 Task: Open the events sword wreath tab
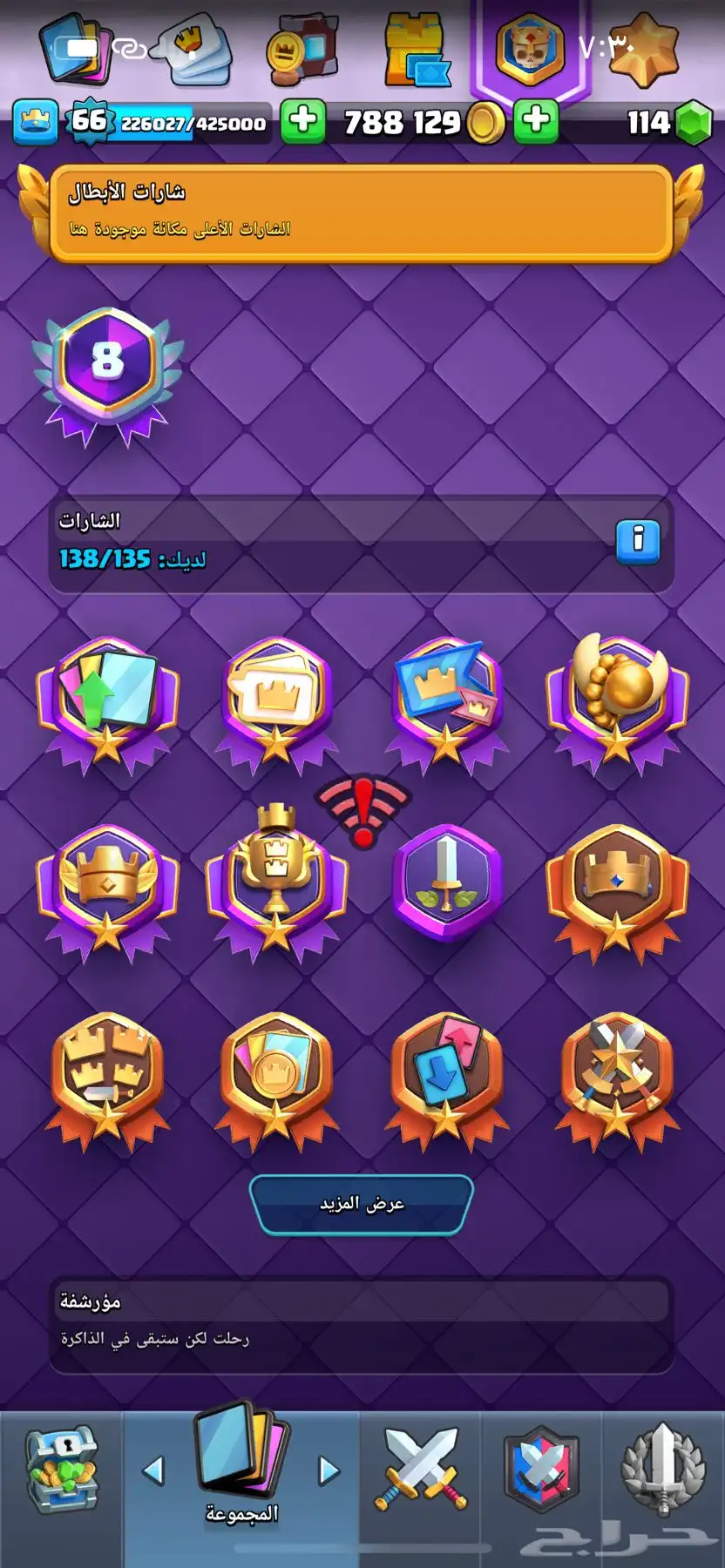(x=662, y=1470)
